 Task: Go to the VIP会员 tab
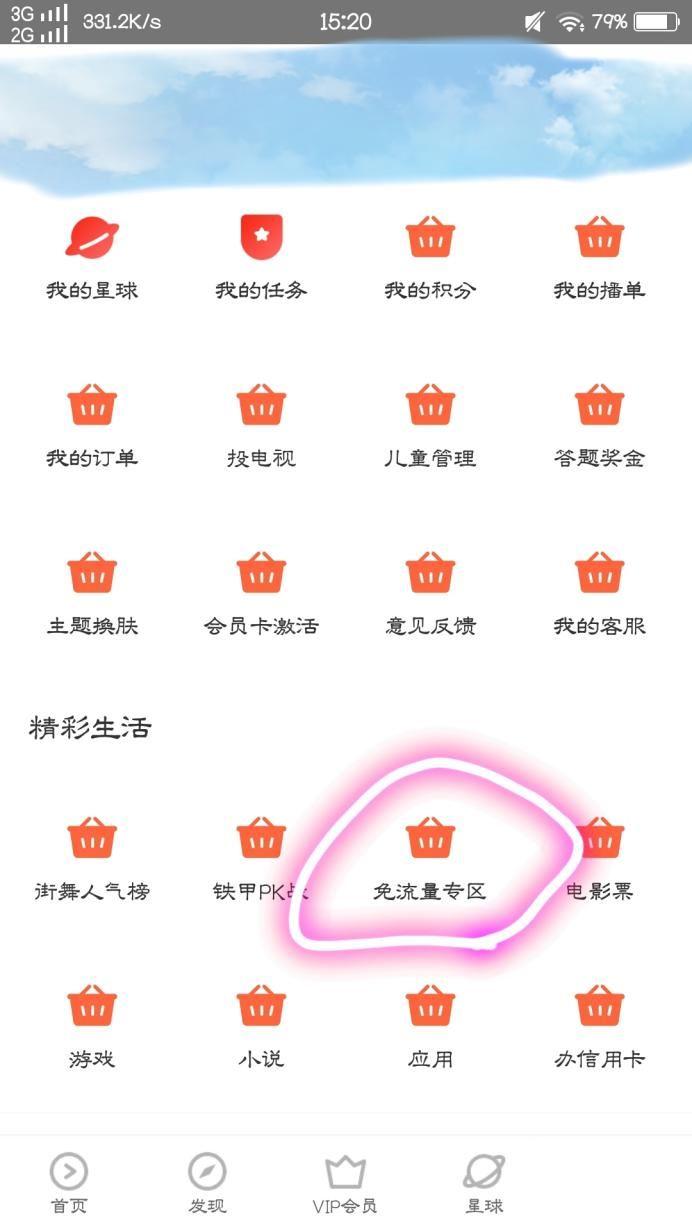(345, 1183)
